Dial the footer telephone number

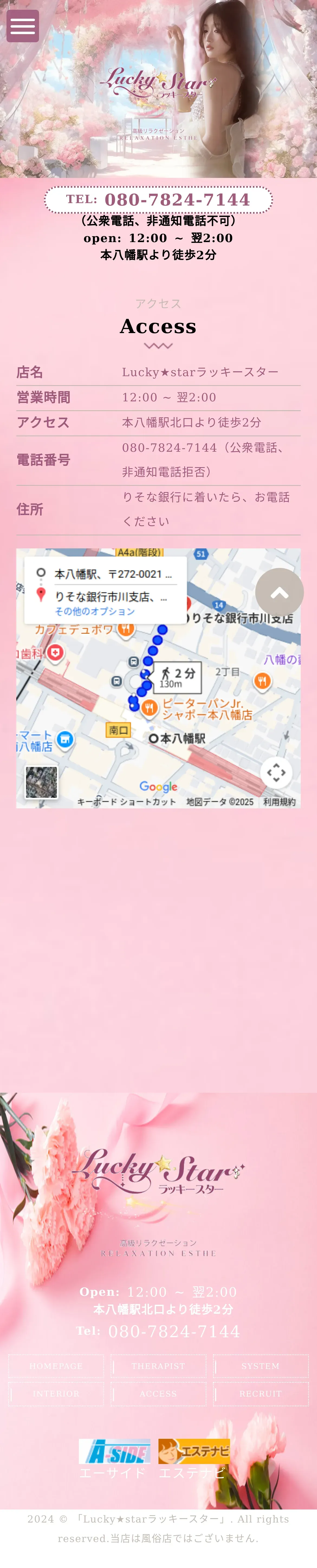tap(174, 1332)
